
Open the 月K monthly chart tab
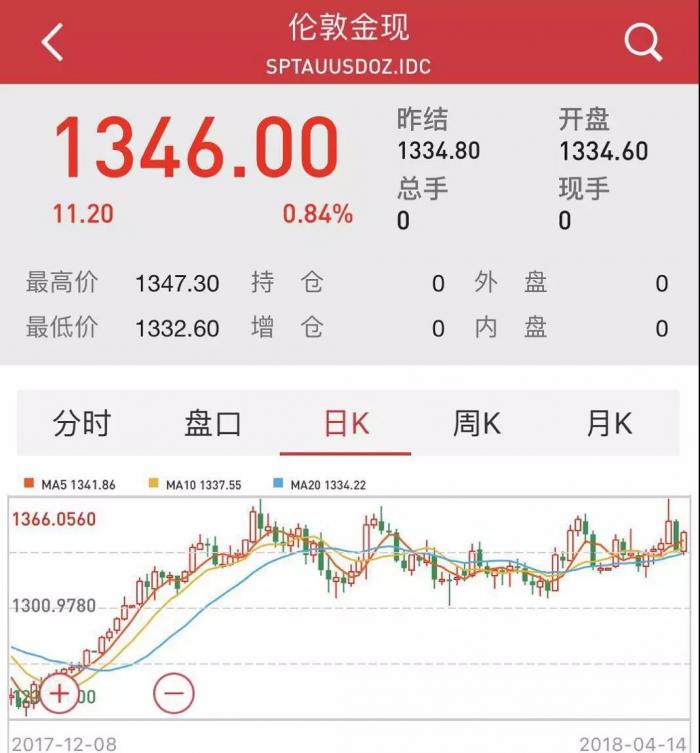pos(609,424)
